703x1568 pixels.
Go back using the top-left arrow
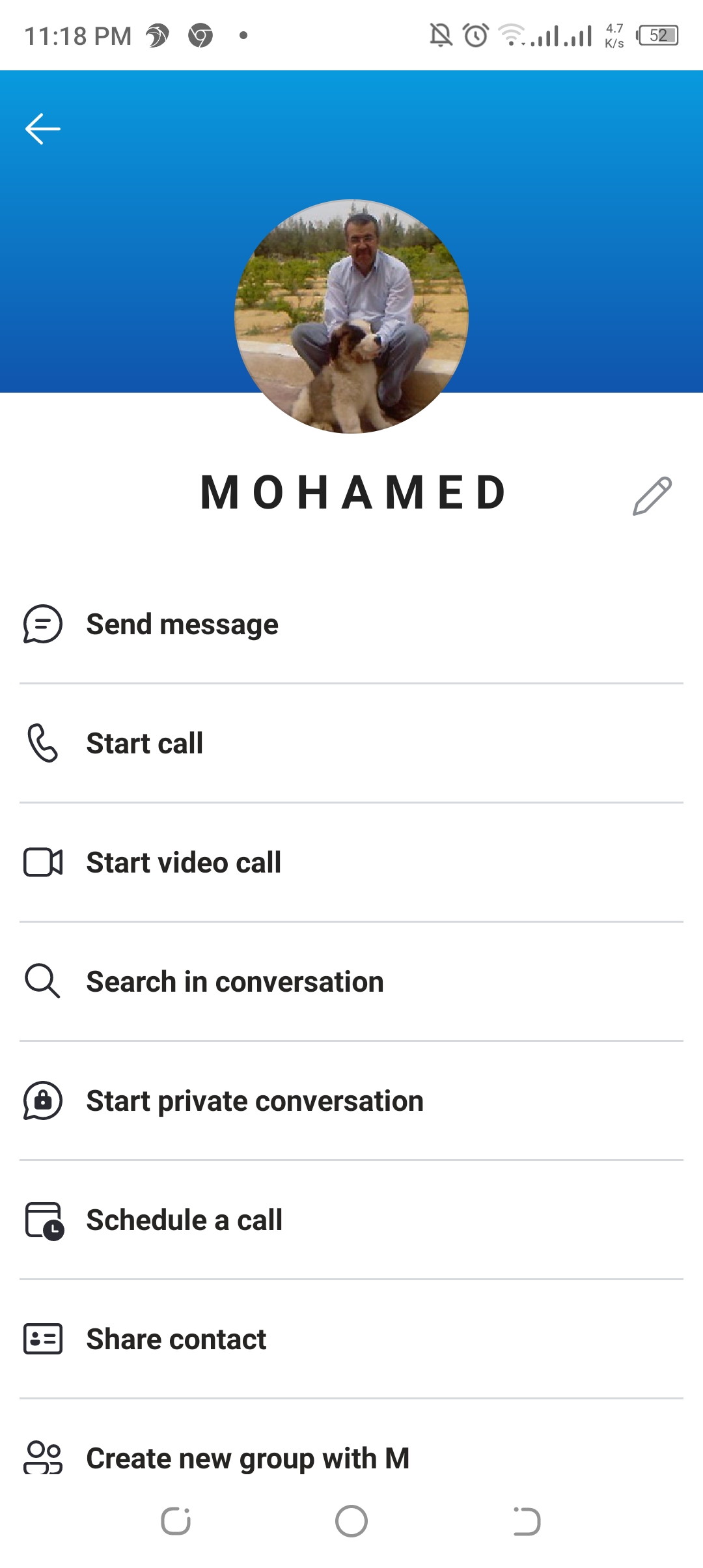point(43,129)
